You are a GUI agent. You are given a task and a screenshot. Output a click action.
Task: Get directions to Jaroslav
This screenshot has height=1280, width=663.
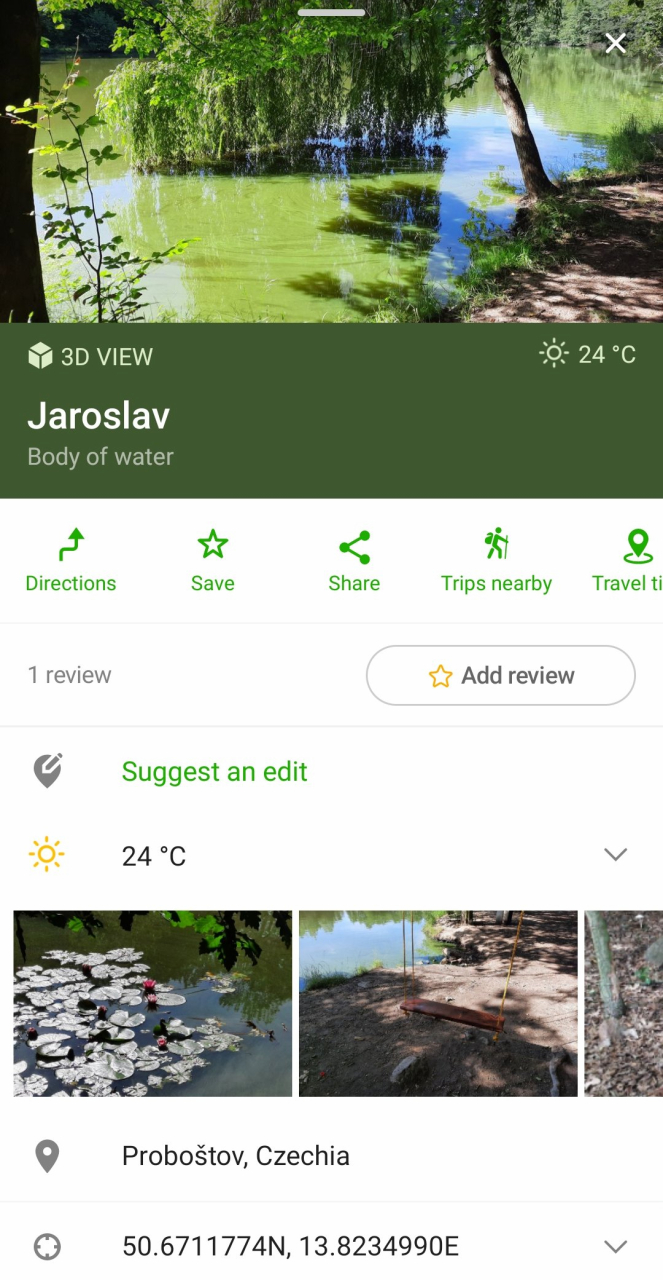click(x=70, y=561)
